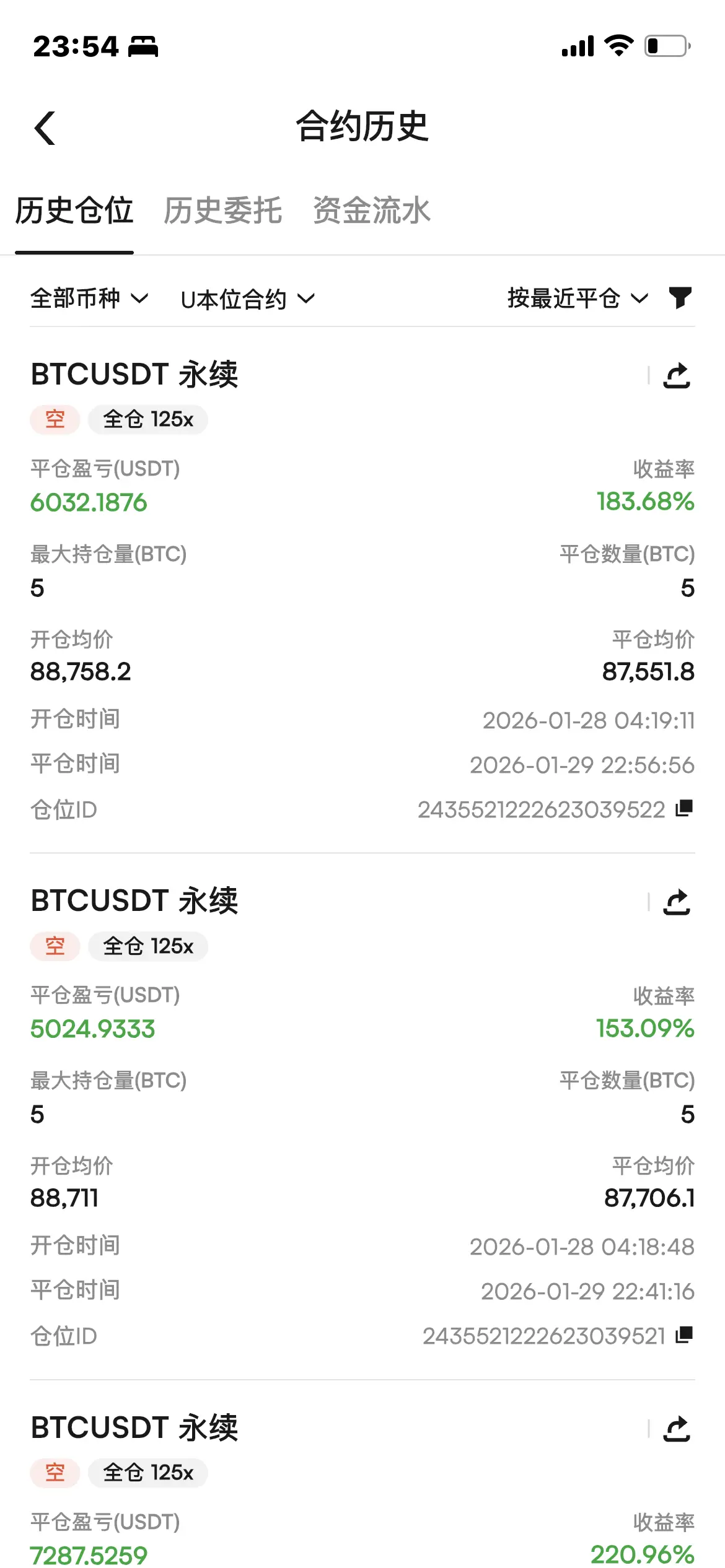
Task: Open the filter funnel icon
Action: click(x=680, y=298)
